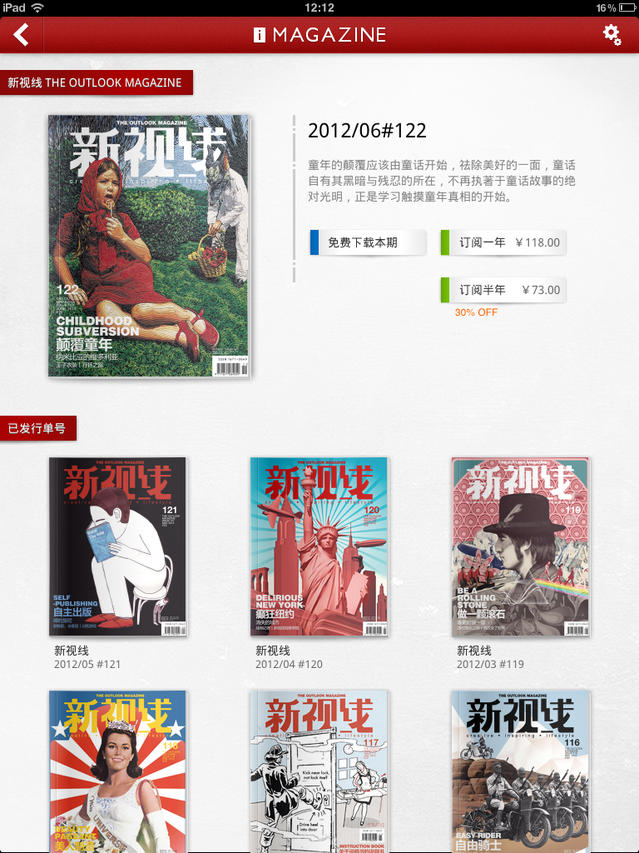The image size is (639, 853).
Task: Subscribe for one year at ¥118.00
Action: [503, 242]
